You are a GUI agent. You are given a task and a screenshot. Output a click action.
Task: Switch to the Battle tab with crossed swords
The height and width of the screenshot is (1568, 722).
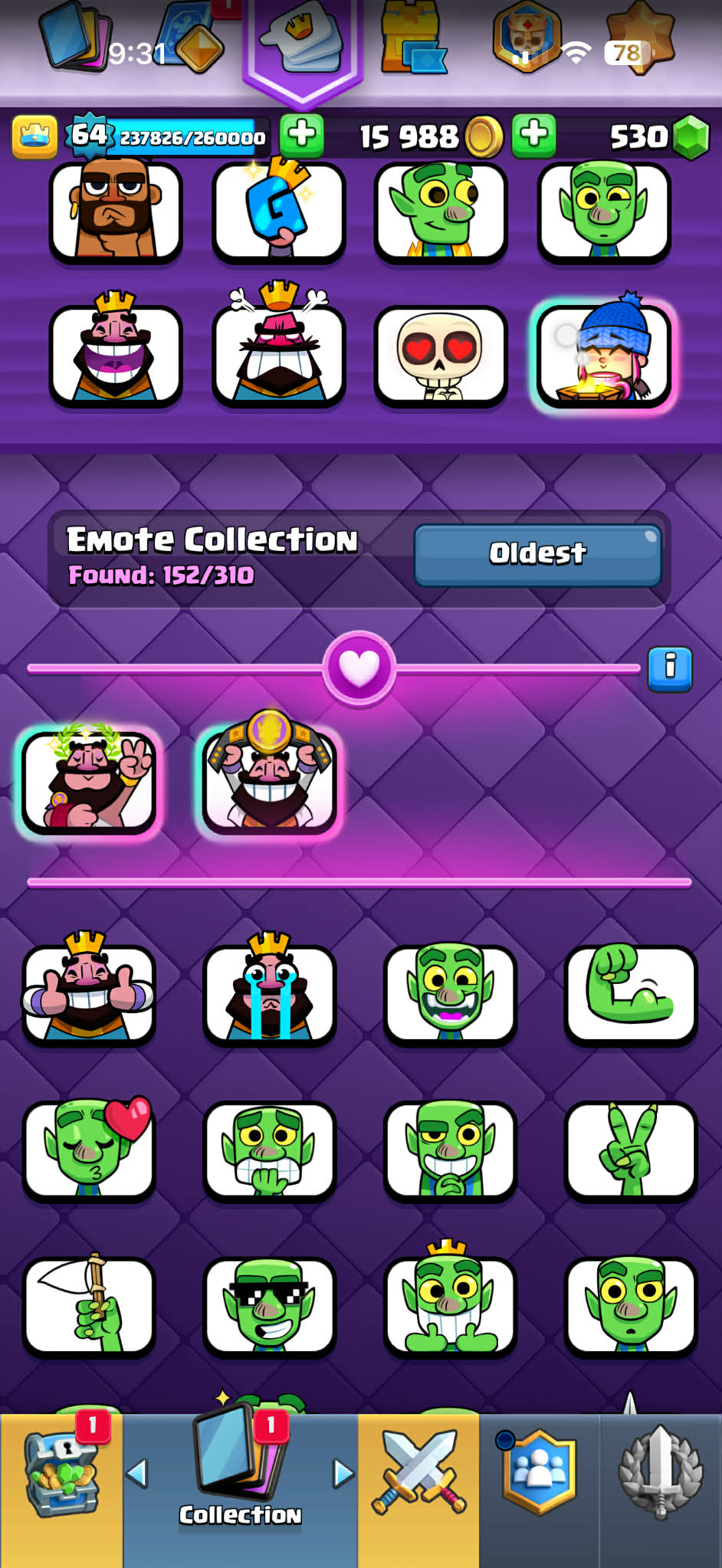click(x=418, y=1473)
